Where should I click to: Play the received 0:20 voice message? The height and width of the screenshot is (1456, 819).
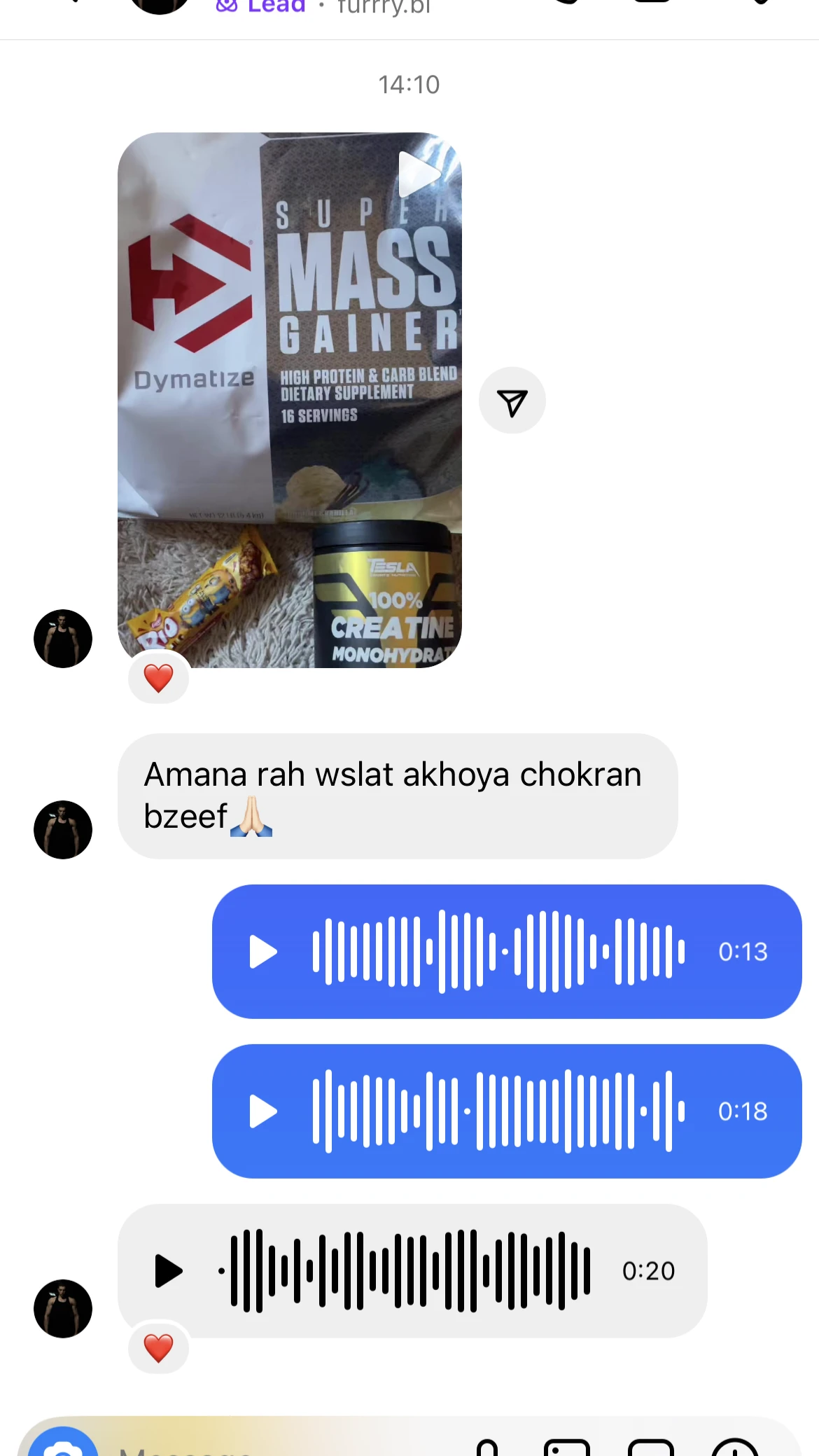[168, 1271]
